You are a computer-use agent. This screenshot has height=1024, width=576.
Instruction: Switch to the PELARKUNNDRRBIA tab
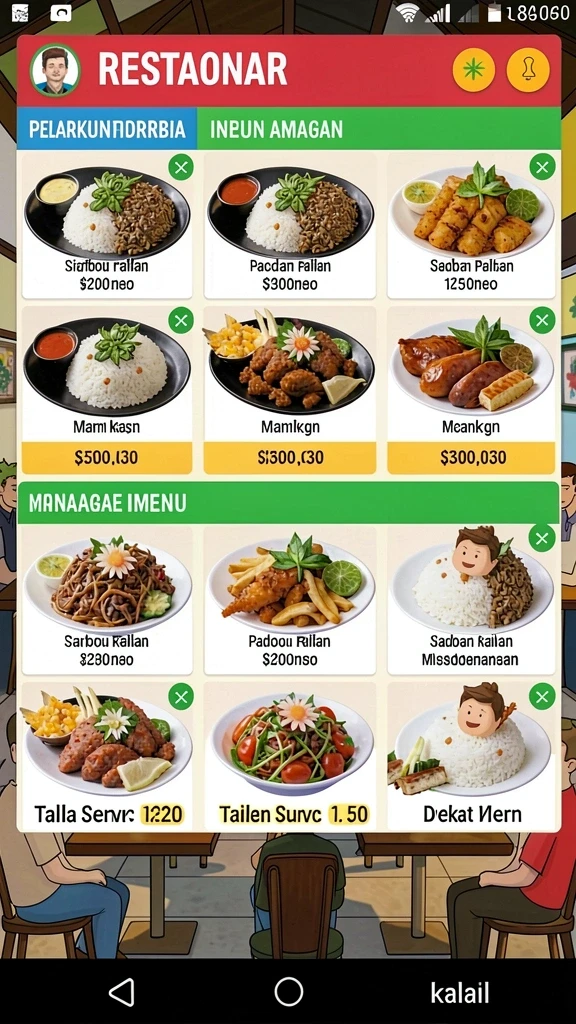[107, 129]
